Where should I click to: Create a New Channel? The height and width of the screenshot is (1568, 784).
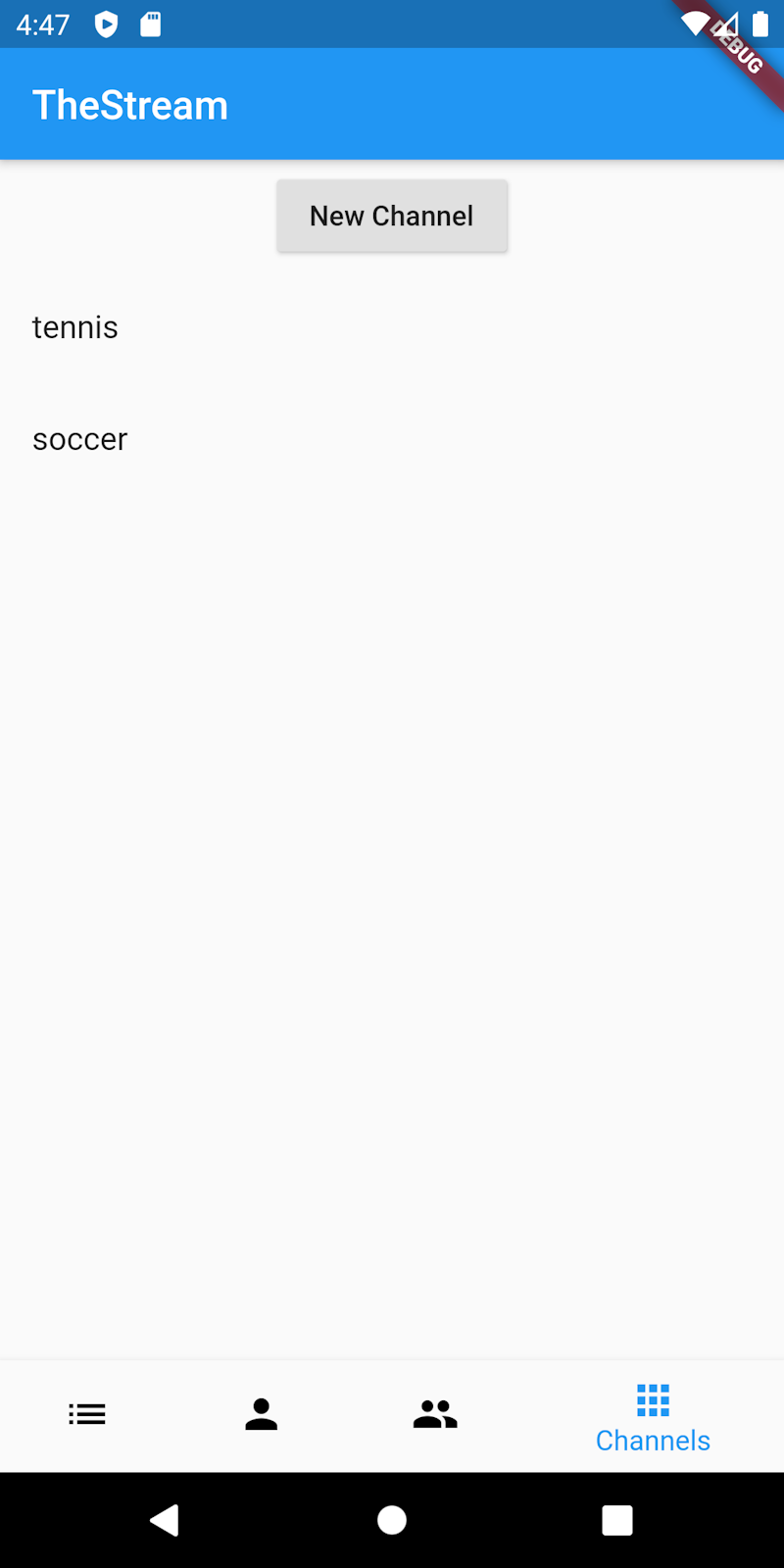pyautogui.click(x=392, y=216)
